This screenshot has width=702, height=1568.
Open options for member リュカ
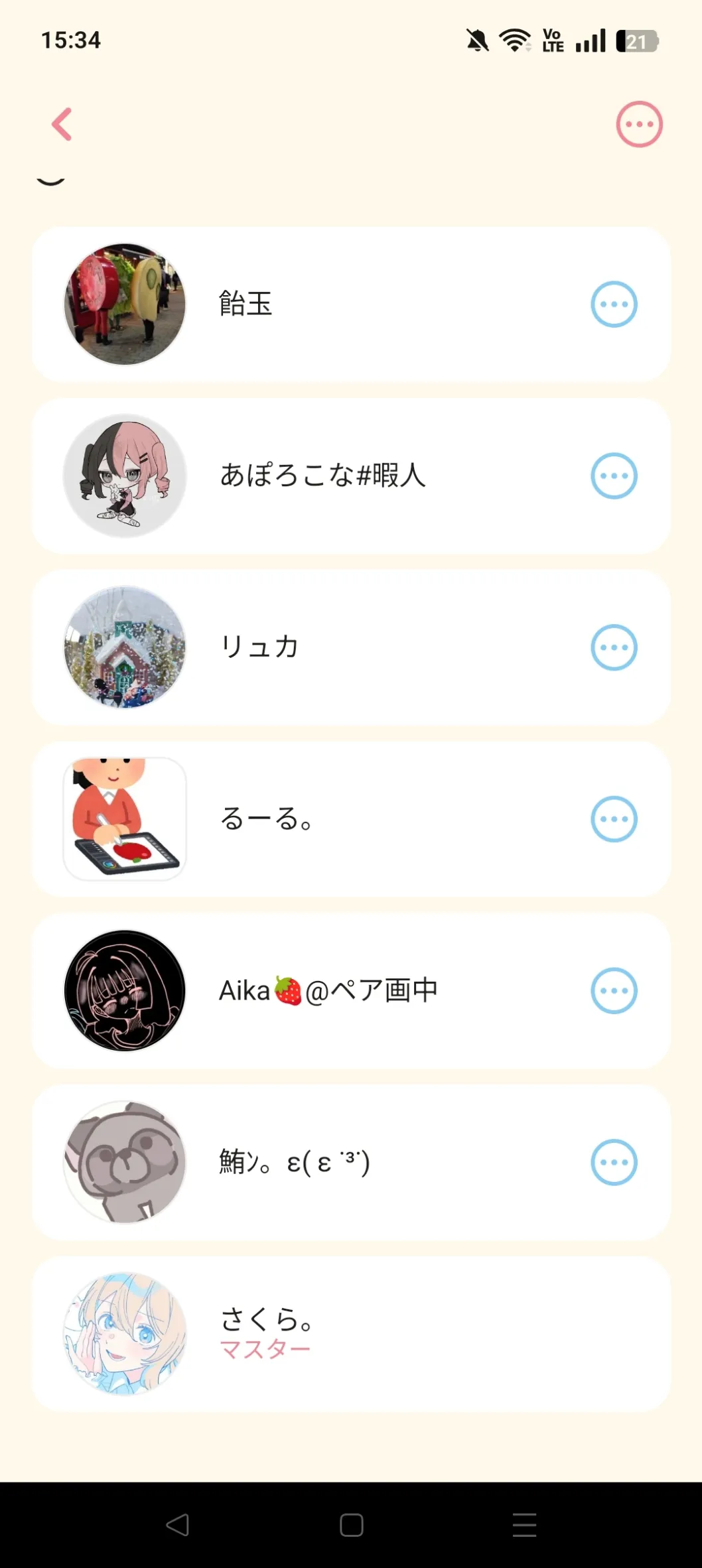tap(614, 647)
